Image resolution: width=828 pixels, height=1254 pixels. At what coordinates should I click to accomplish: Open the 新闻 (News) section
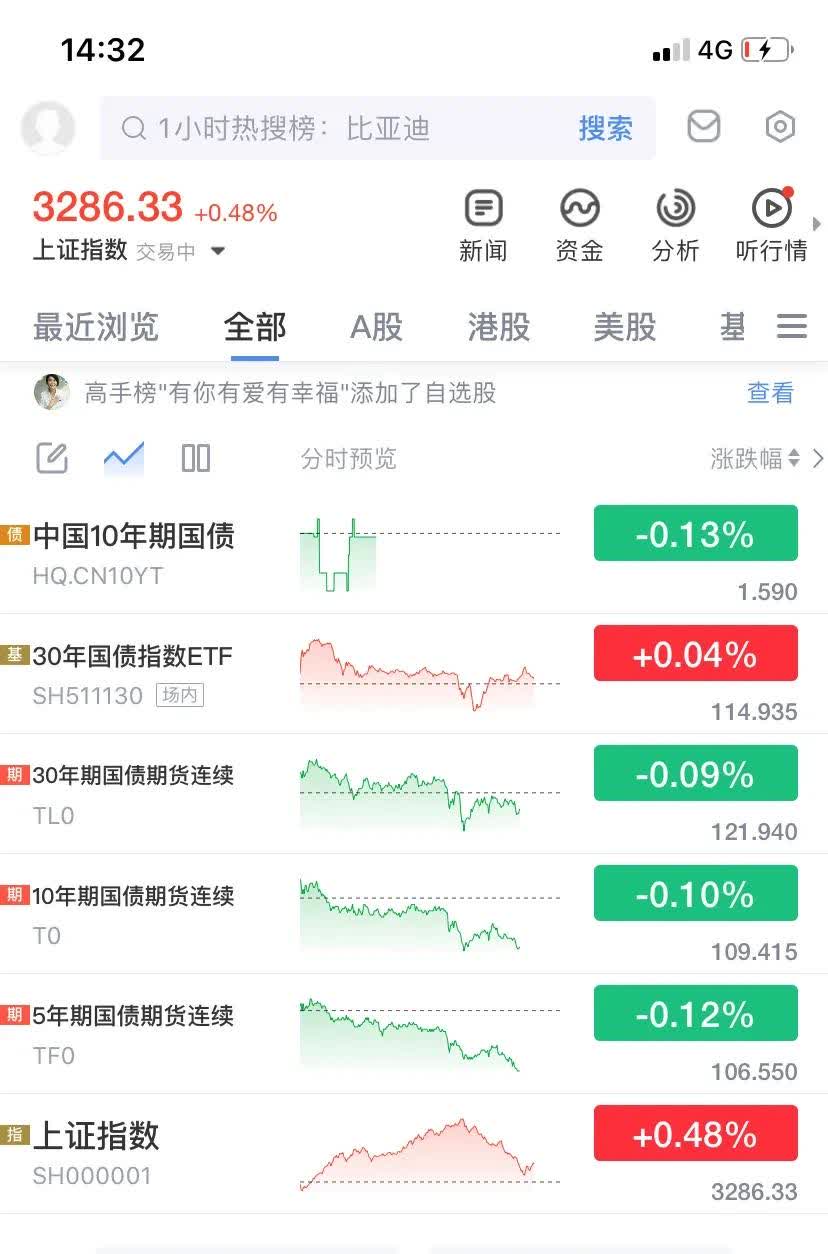click(483, 223)
